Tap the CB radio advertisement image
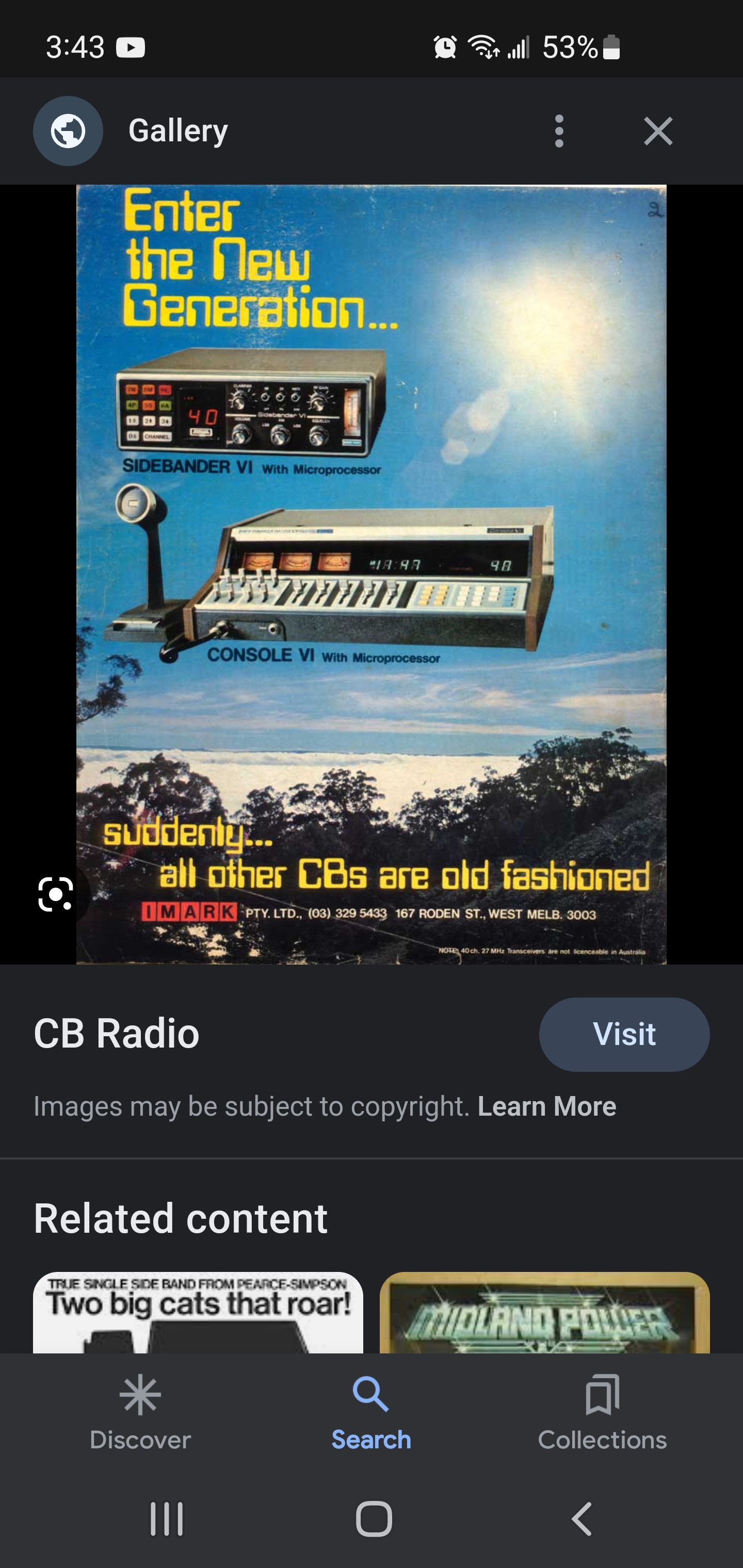 point(371,574)
